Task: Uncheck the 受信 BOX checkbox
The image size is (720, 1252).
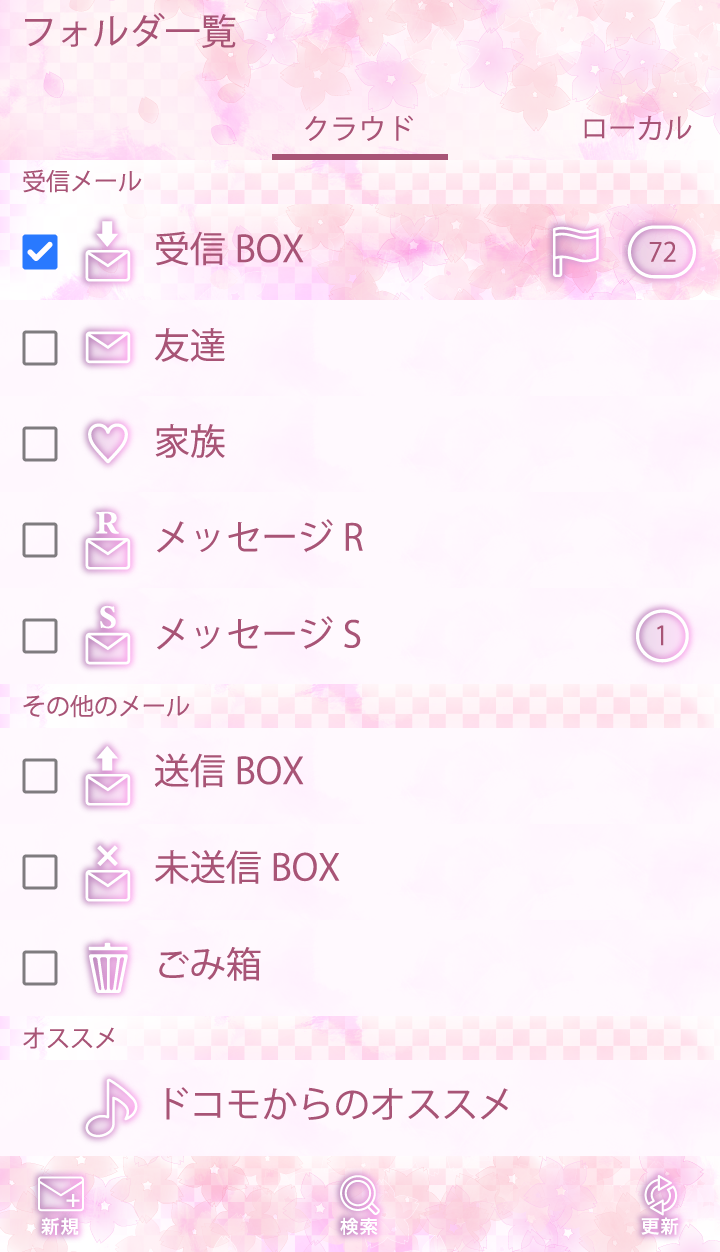Action: (x=40, y=252)
